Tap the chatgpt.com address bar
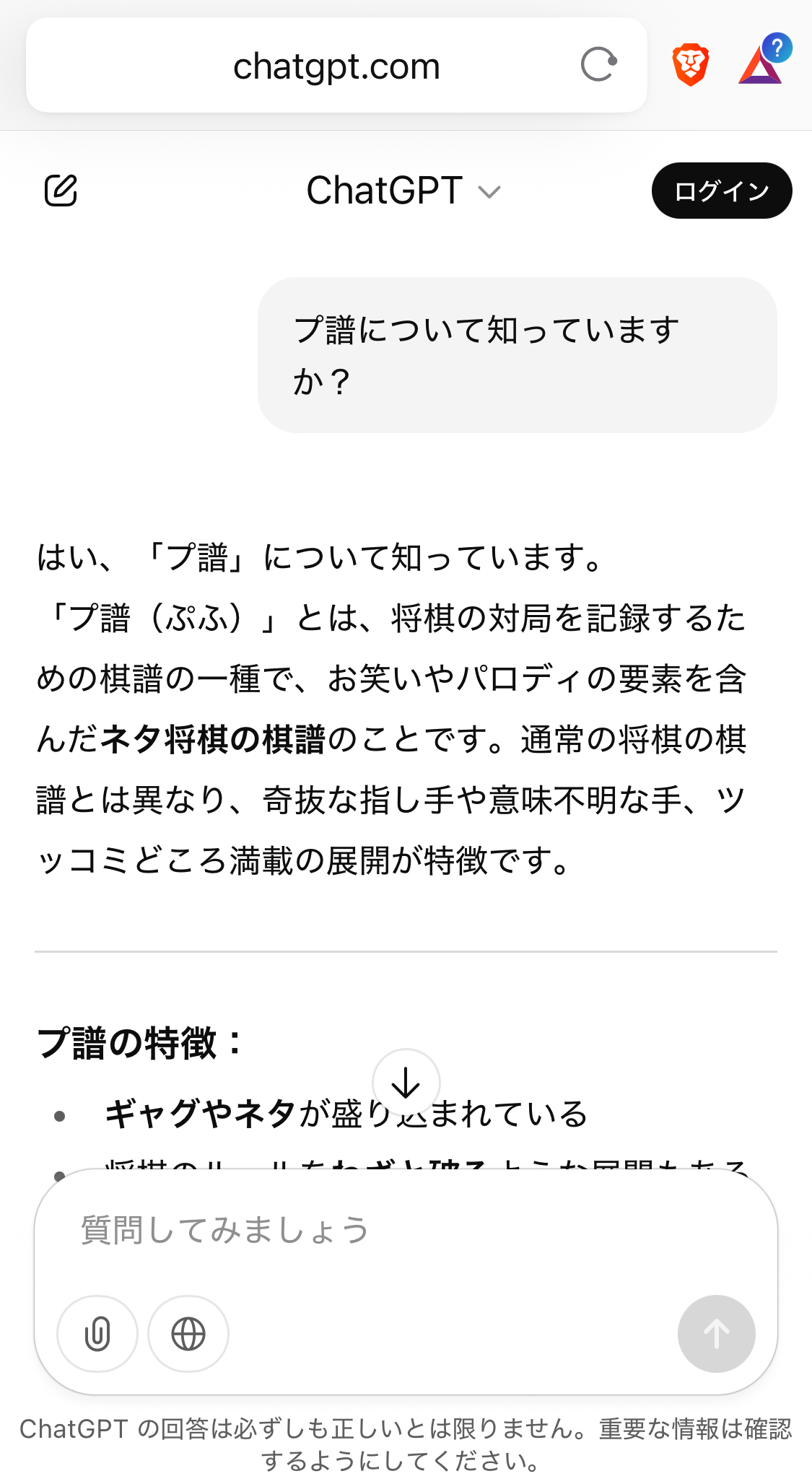812x1484 pixels. tap(336, 66)
